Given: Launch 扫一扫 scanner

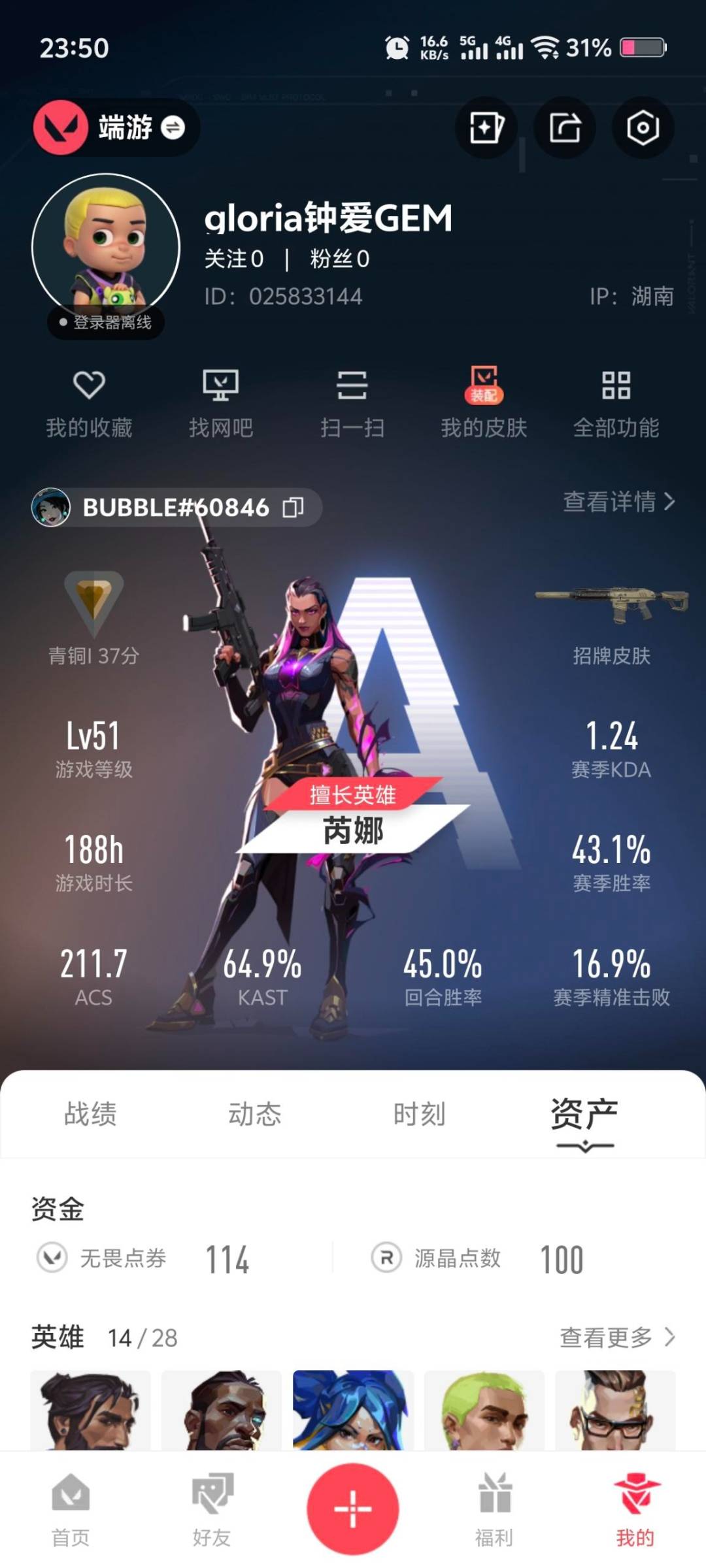Looking at the screenshot, I should [x=352, y=403].
